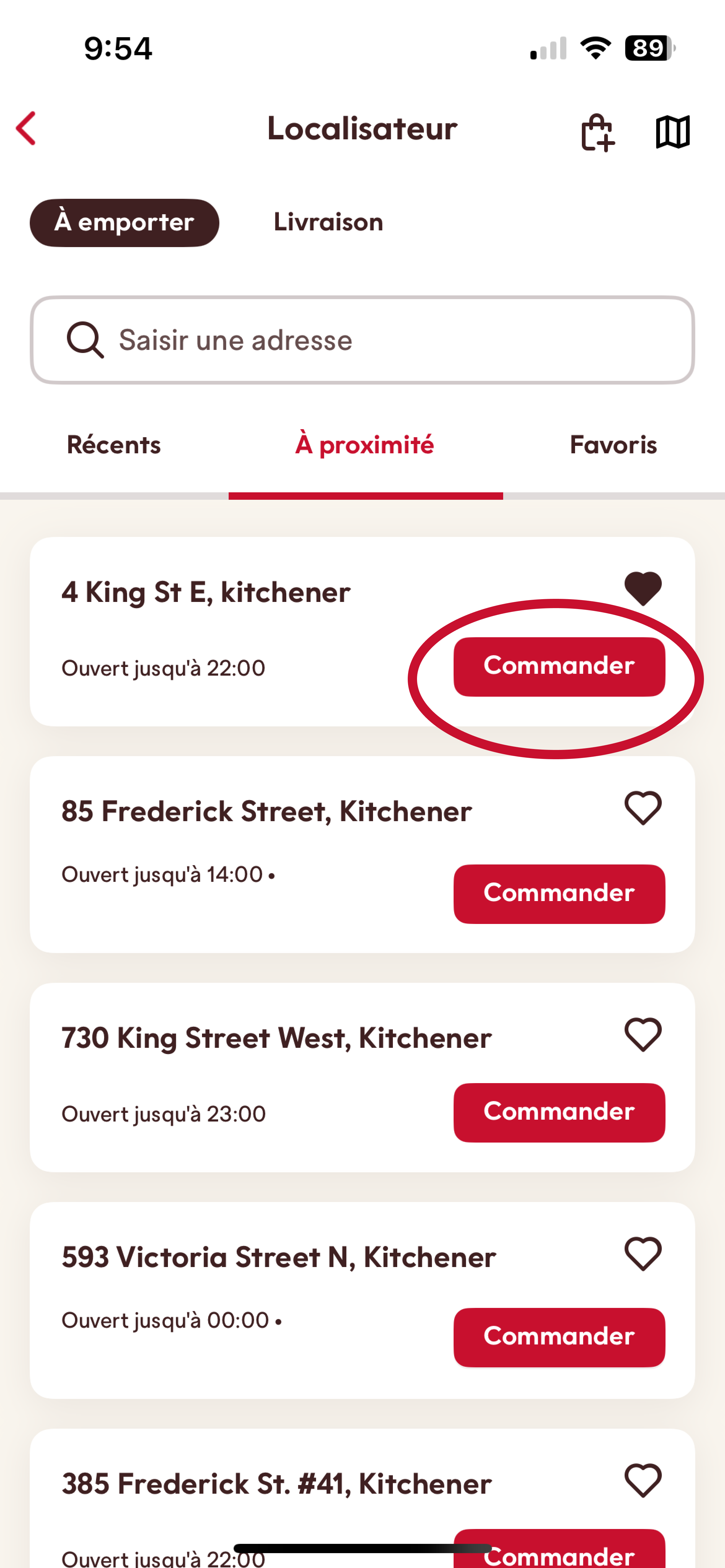Viewport: 725px width, 1568px height.
Task: Commander from 4 King St E
Action: pyautogui.click(x=559, y=667)
